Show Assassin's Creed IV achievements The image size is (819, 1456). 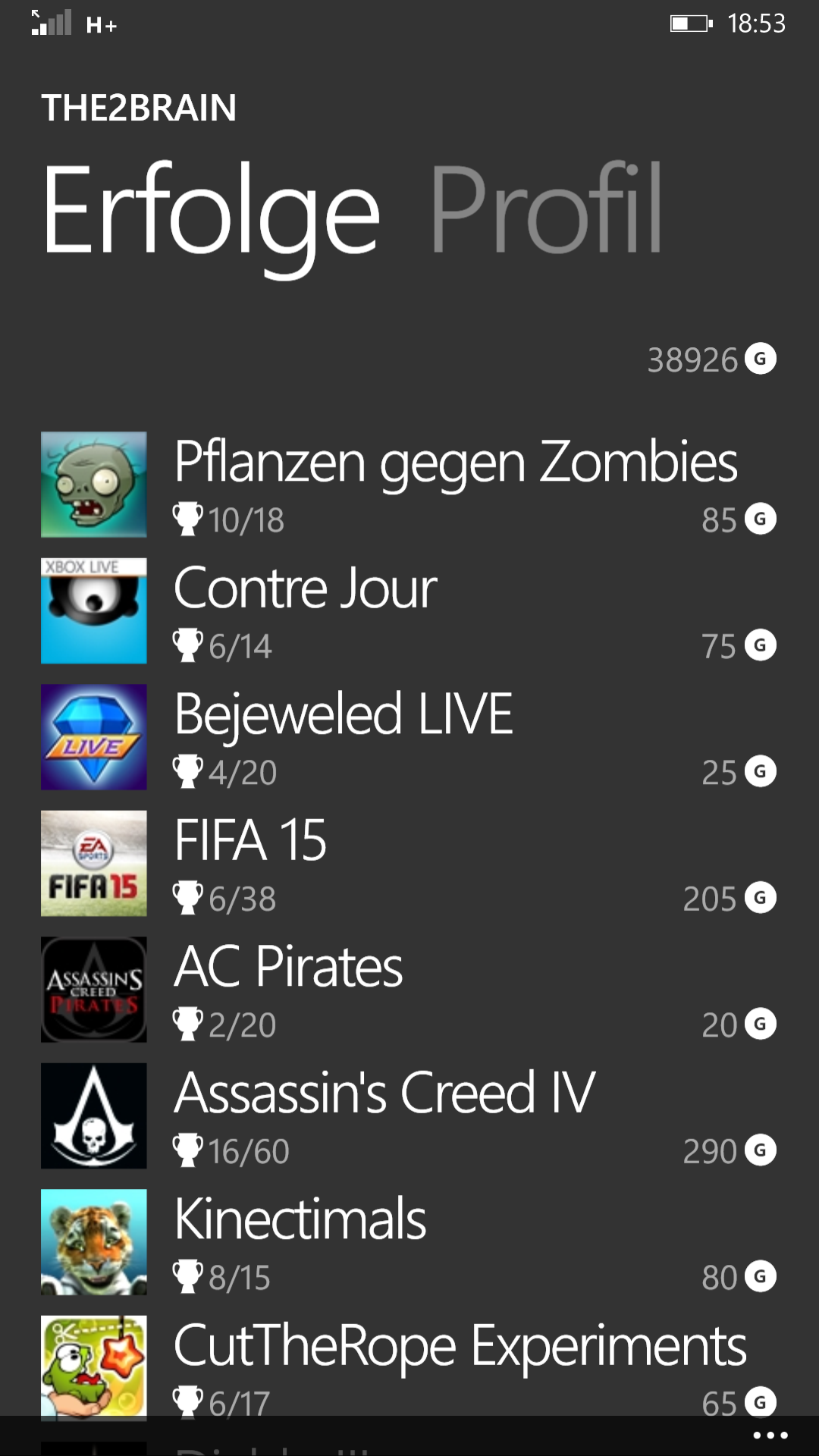[409, 1116]
